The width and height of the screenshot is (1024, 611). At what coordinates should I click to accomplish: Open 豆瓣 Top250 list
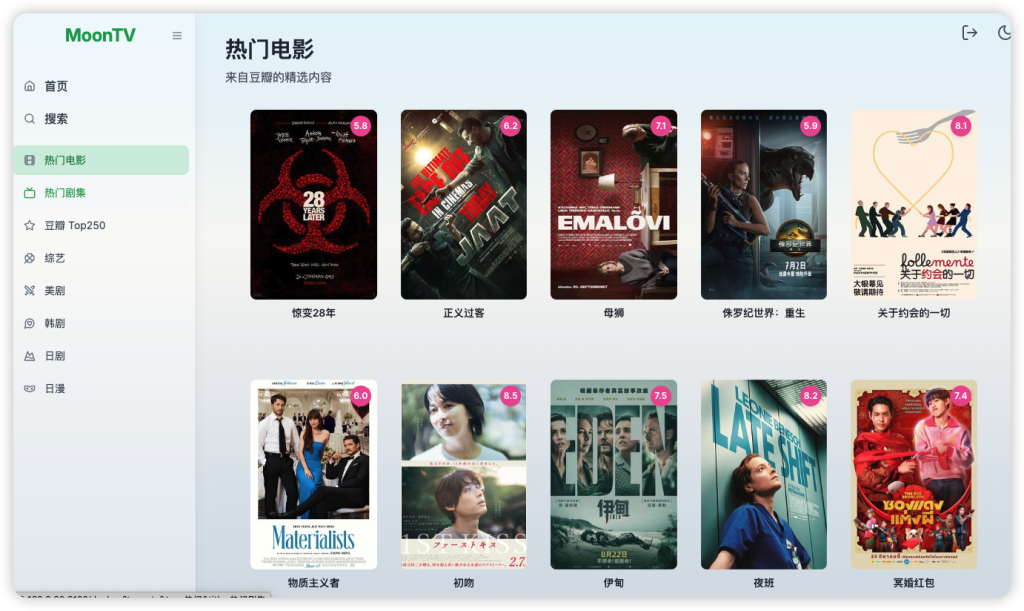(x=75, y=226)
